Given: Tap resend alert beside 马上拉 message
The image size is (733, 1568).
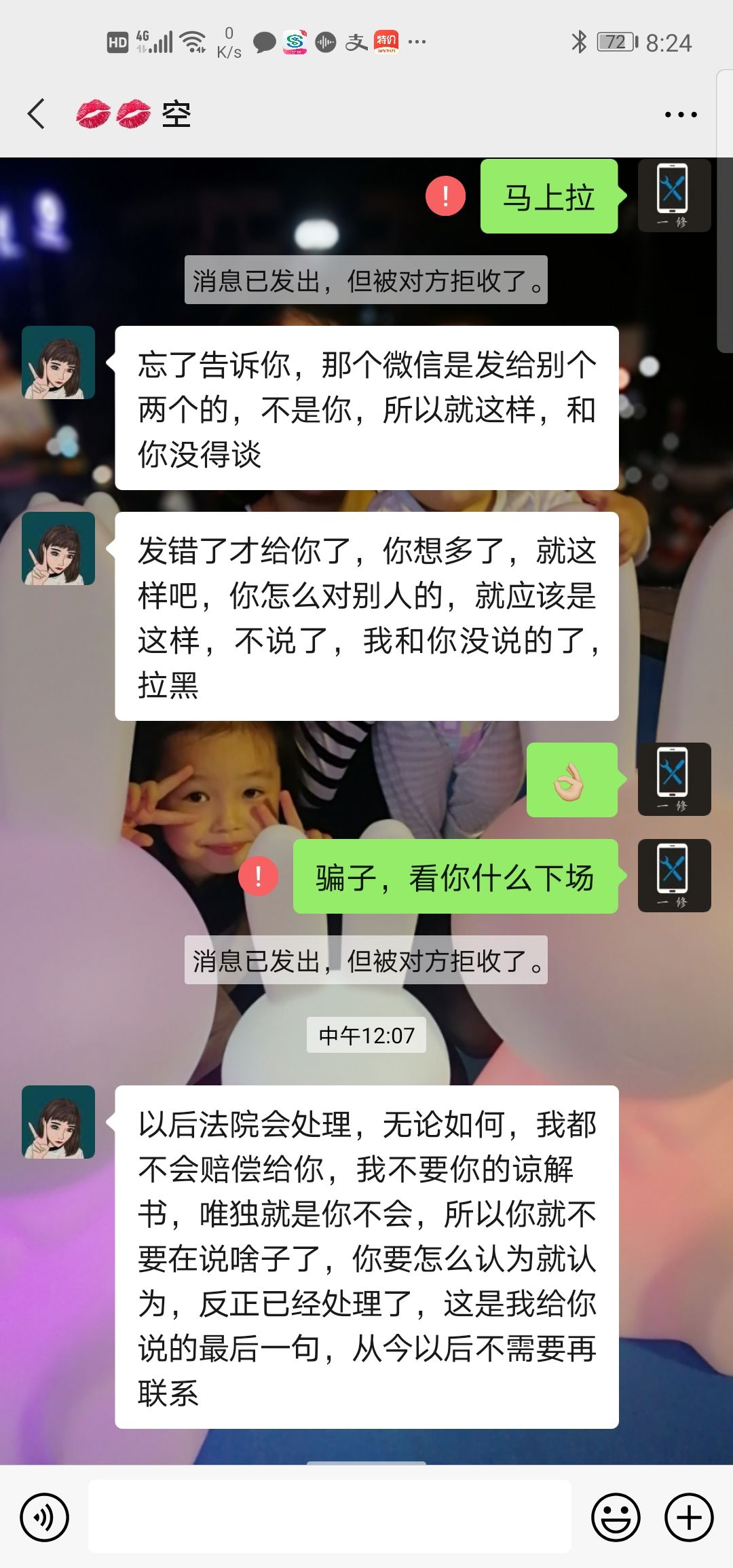Looking at the screenshot, I should [445, 196].
